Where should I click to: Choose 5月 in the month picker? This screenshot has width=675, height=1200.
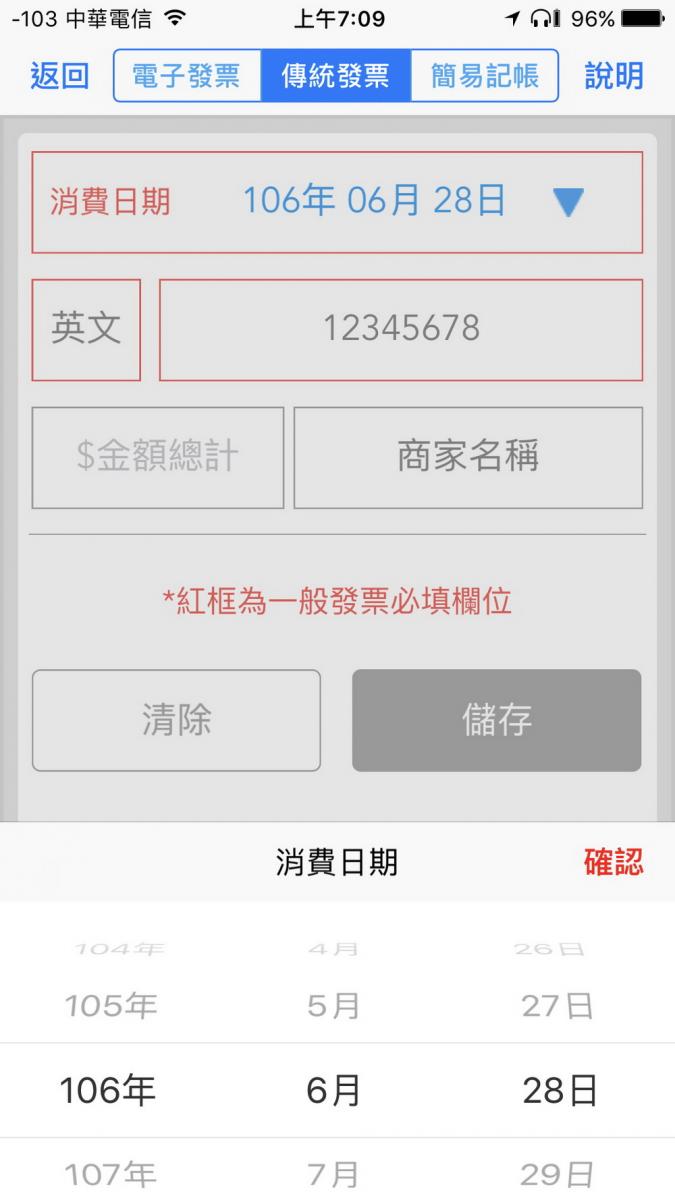click(x=333, y=1006)
